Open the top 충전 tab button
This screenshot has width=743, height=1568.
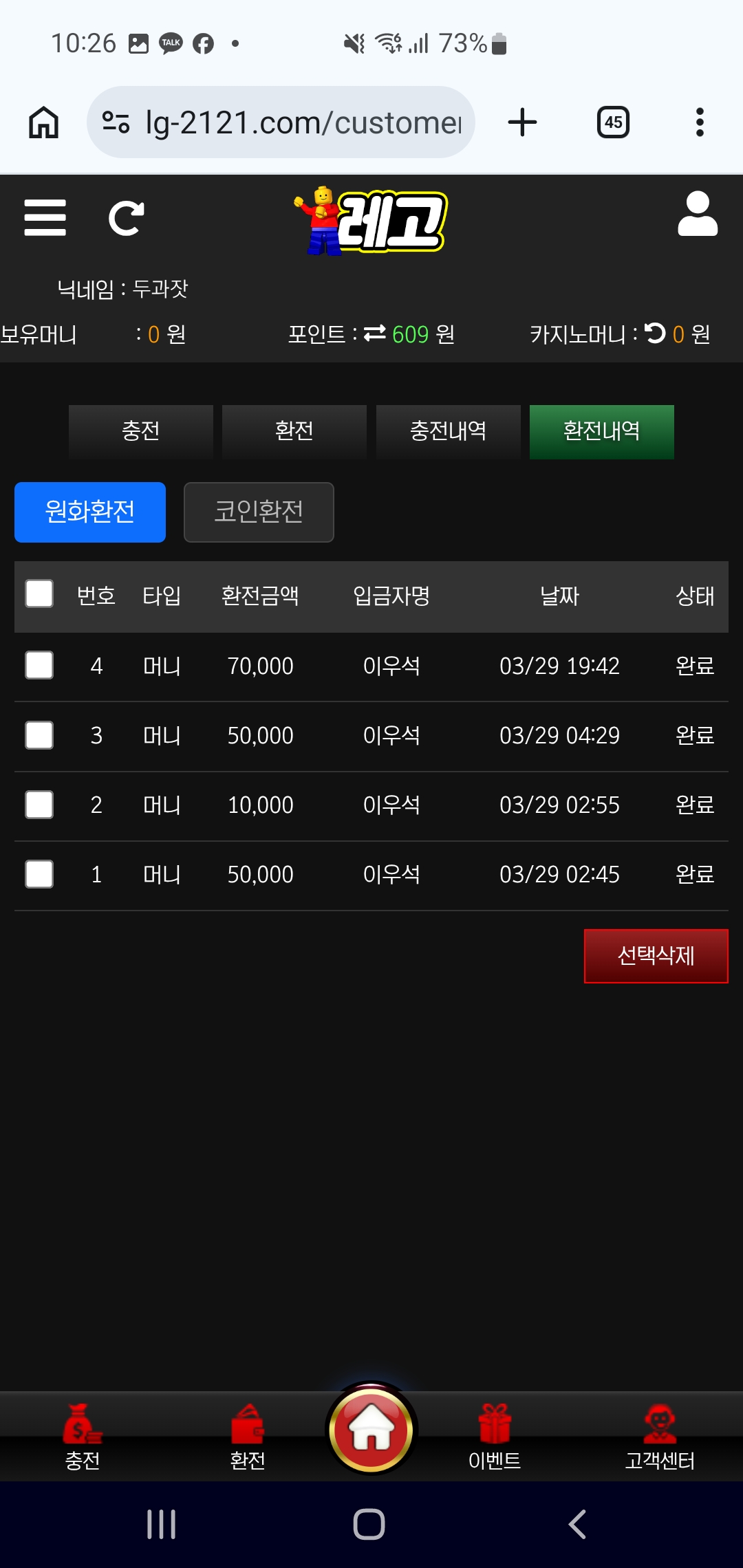[141, 431]
